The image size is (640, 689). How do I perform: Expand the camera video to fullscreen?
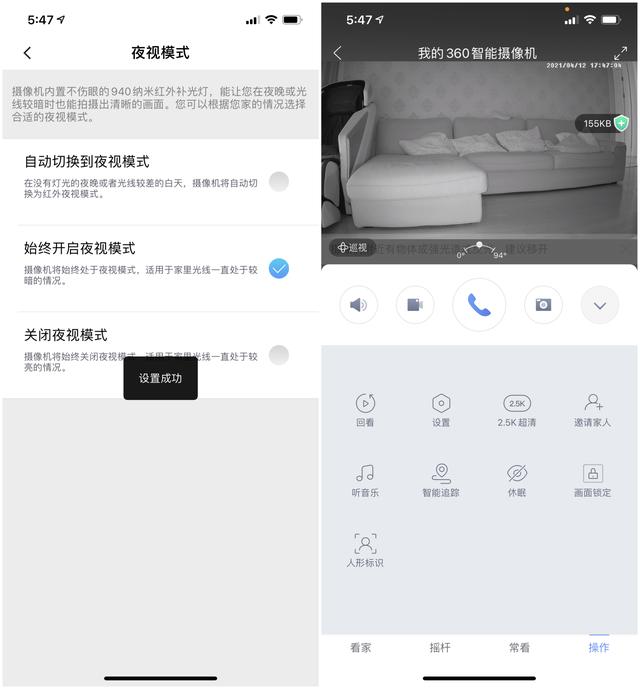coord(620,53)
